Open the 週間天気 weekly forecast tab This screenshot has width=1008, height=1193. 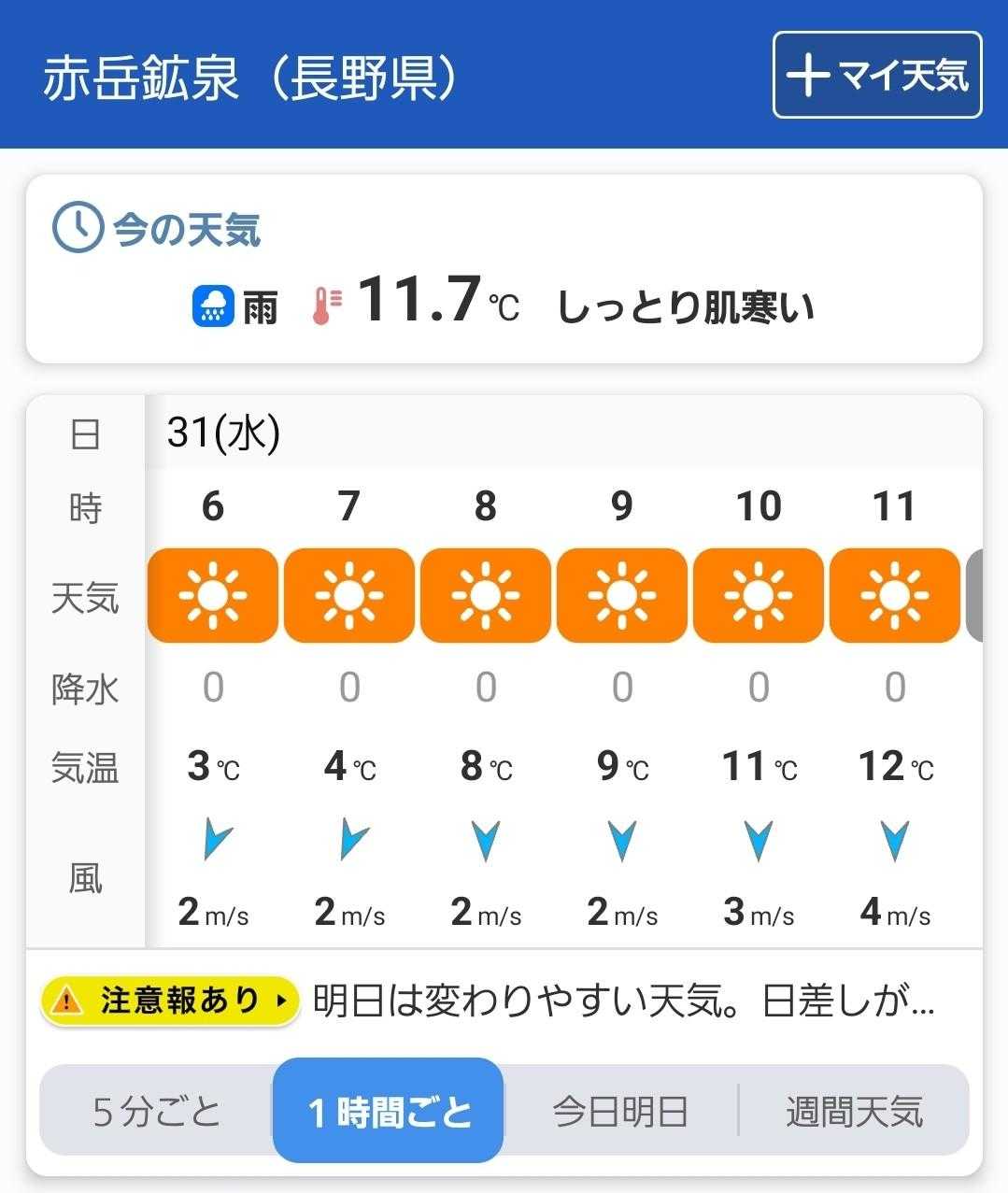click(854, 1112)
